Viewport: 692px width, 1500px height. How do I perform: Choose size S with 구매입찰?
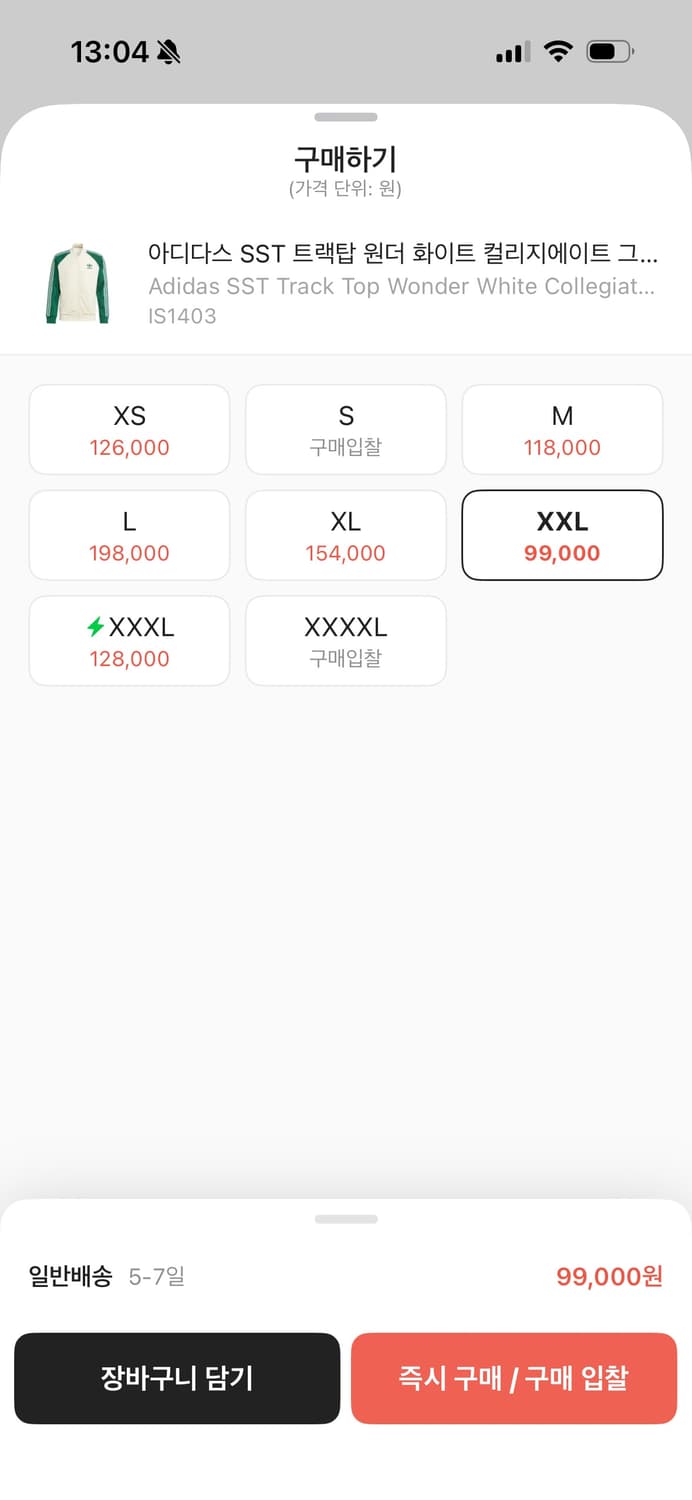point(345,430)
